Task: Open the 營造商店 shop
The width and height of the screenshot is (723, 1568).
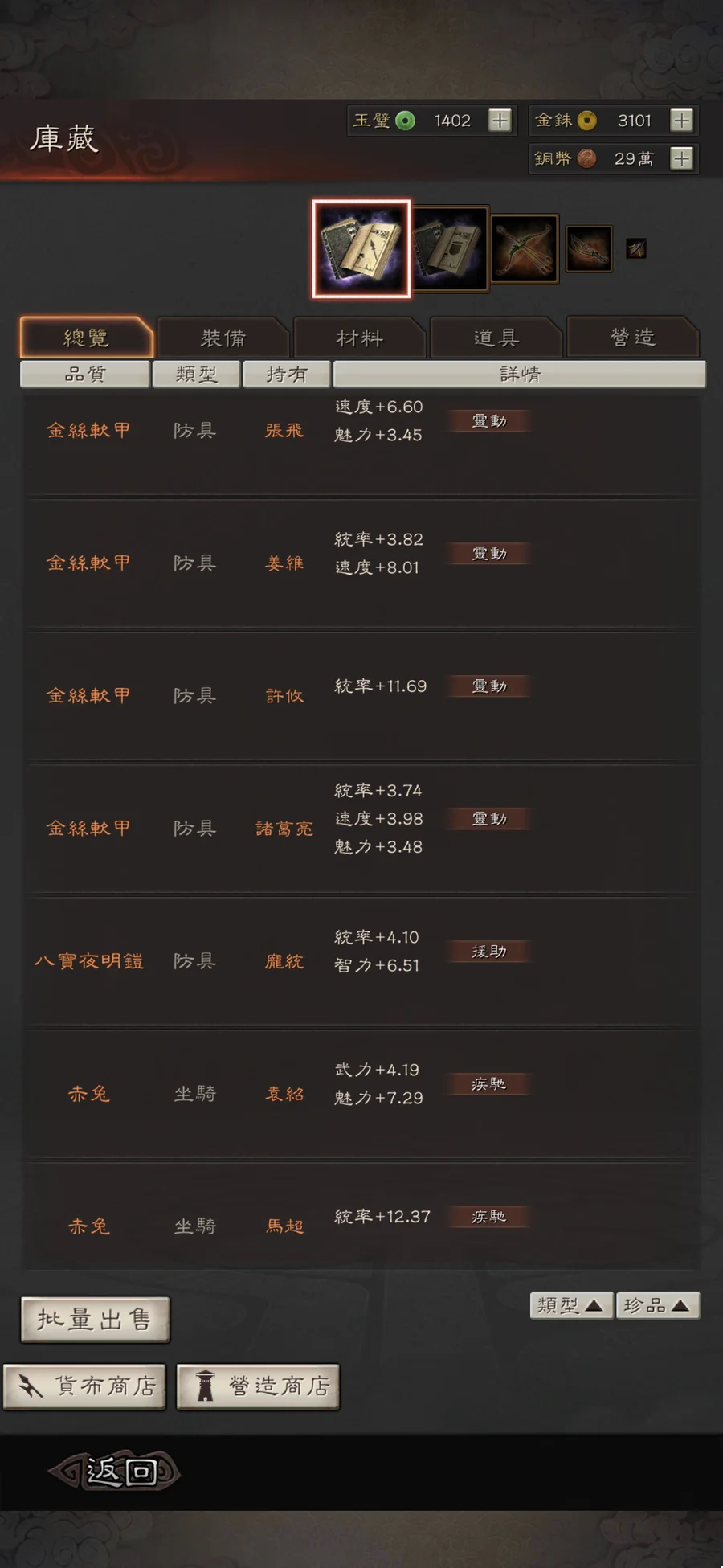Action: coord(258,1386)
